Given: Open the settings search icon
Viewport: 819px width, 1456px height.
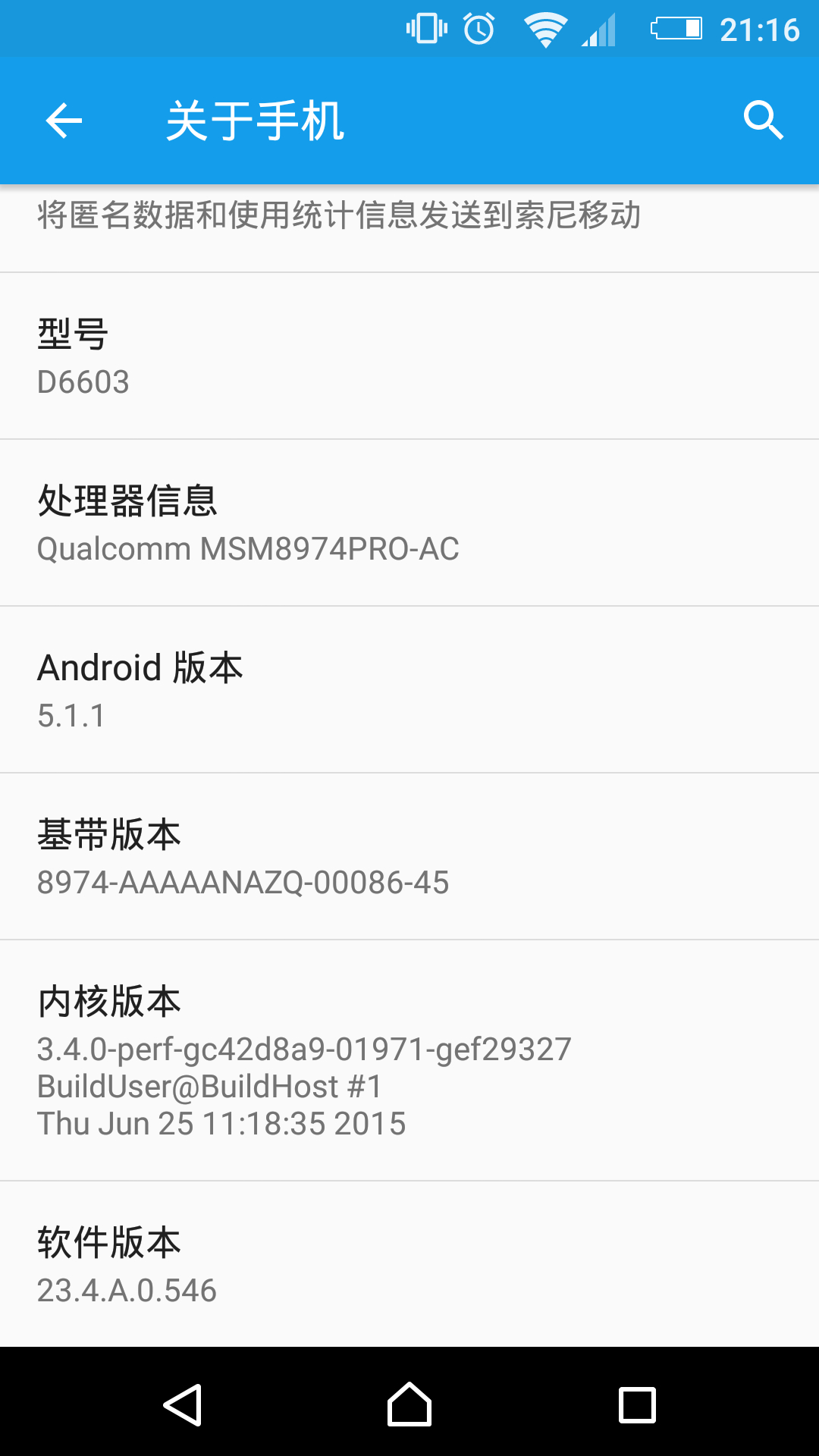Looking at the screenshot, I should (763, 121).
